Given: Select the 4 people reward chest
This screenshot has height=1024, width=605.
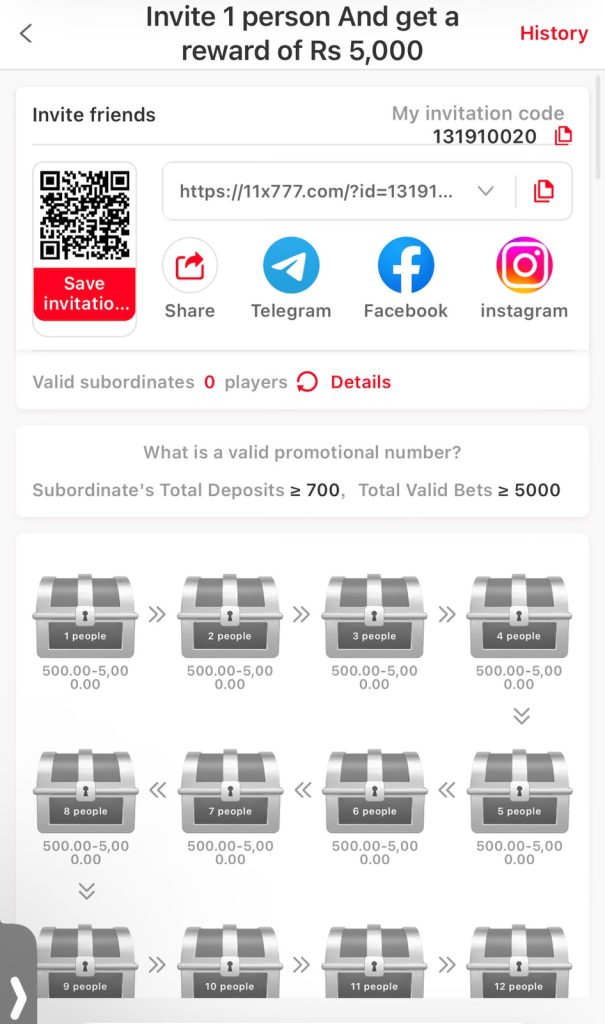Looking at the screenshot, I should 519,616.
